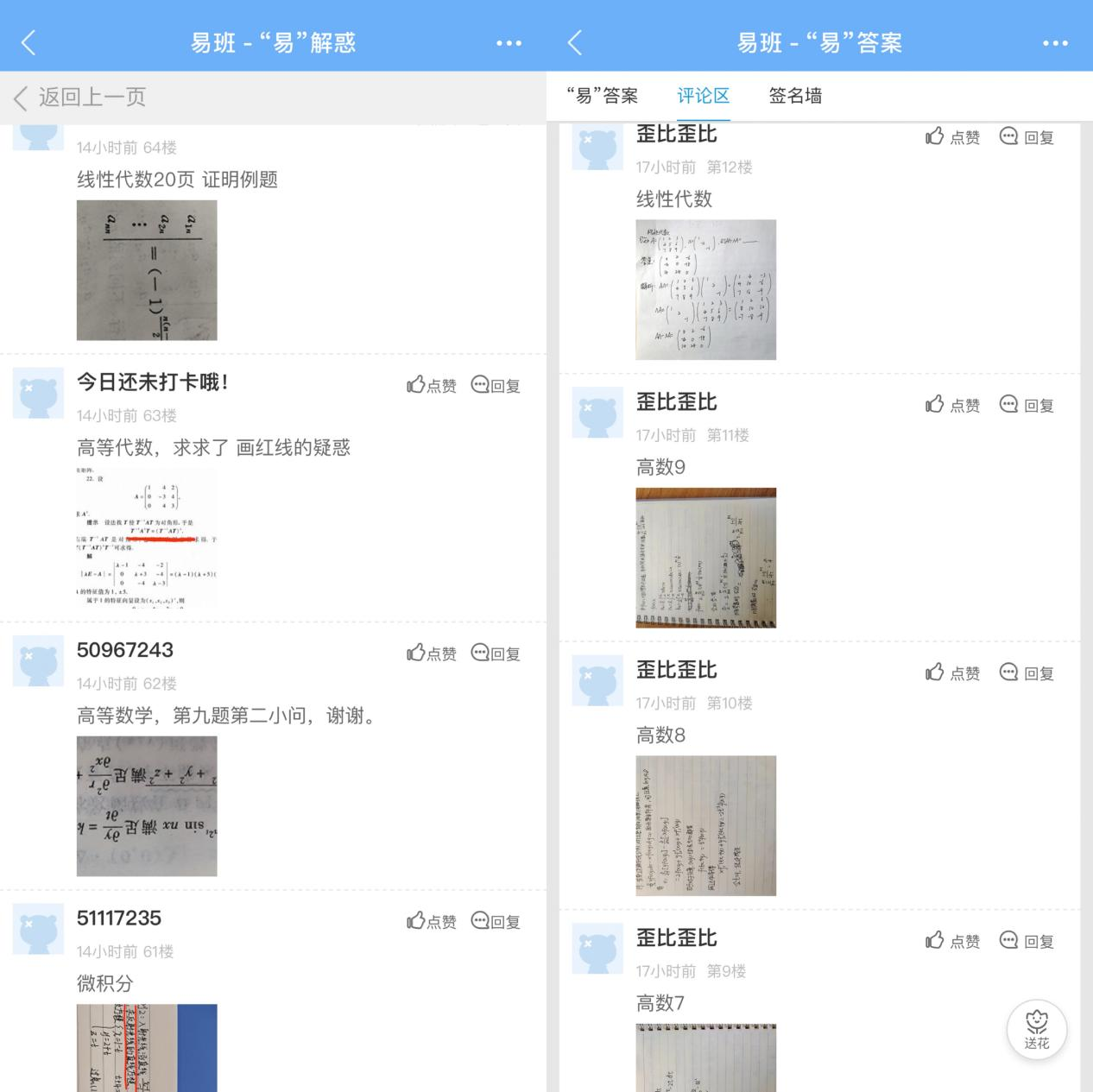1093x1092 pixels.
Task: Open the 线性代数20页 证明例题 image
Action: pos(147,270)
